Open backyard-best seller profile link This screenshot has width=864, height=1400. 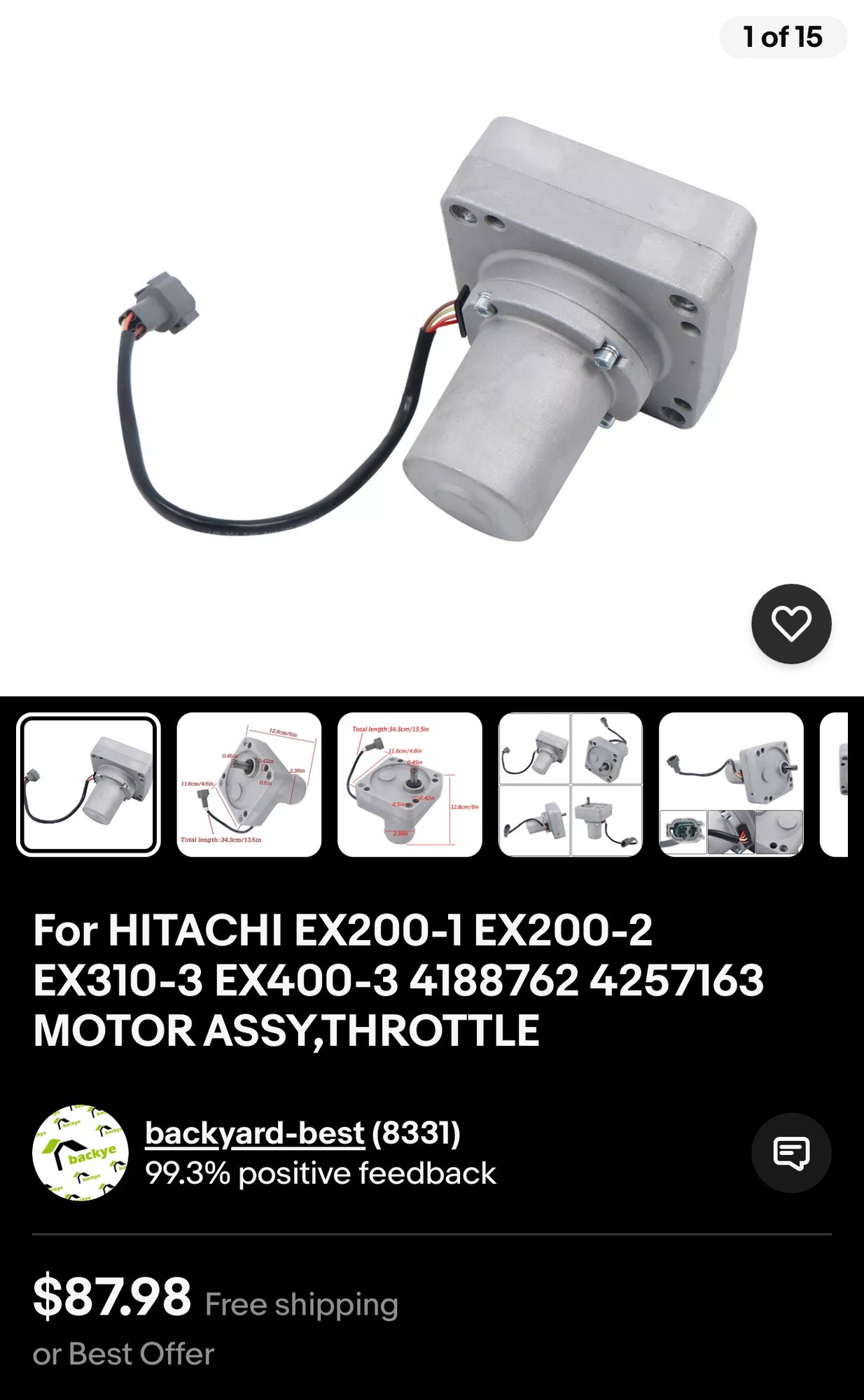[x=255, y=1133]
